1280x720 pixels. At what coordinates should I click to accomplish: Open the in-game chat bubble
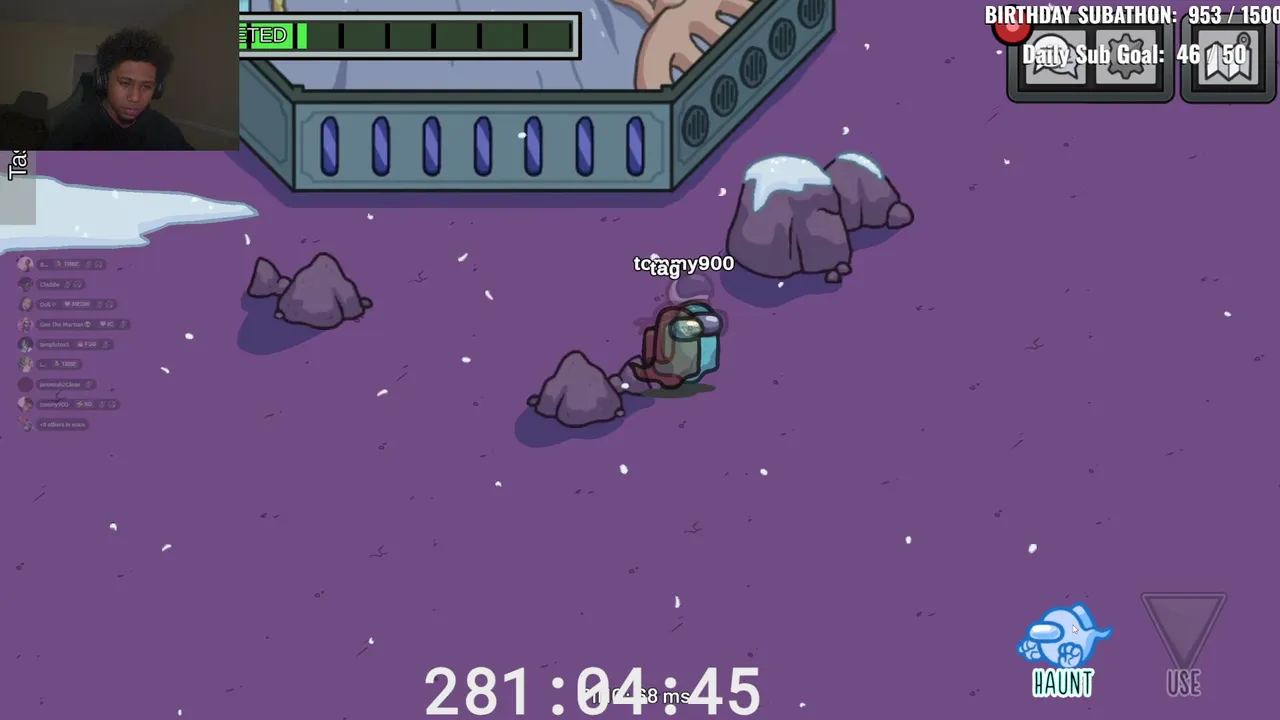click(1053, 62)
